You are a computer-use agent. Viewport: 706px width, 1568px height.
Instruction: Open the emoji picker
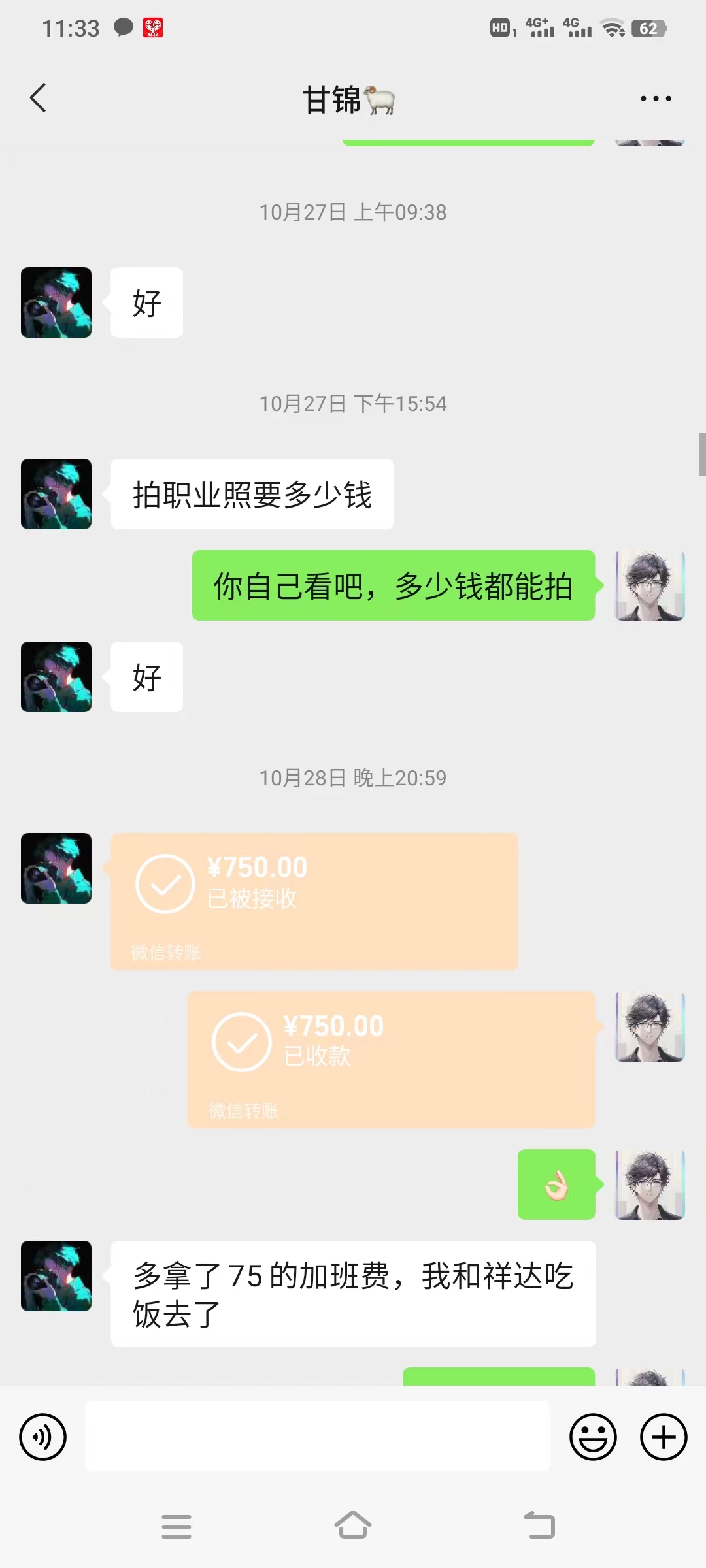coord(593,1437)
